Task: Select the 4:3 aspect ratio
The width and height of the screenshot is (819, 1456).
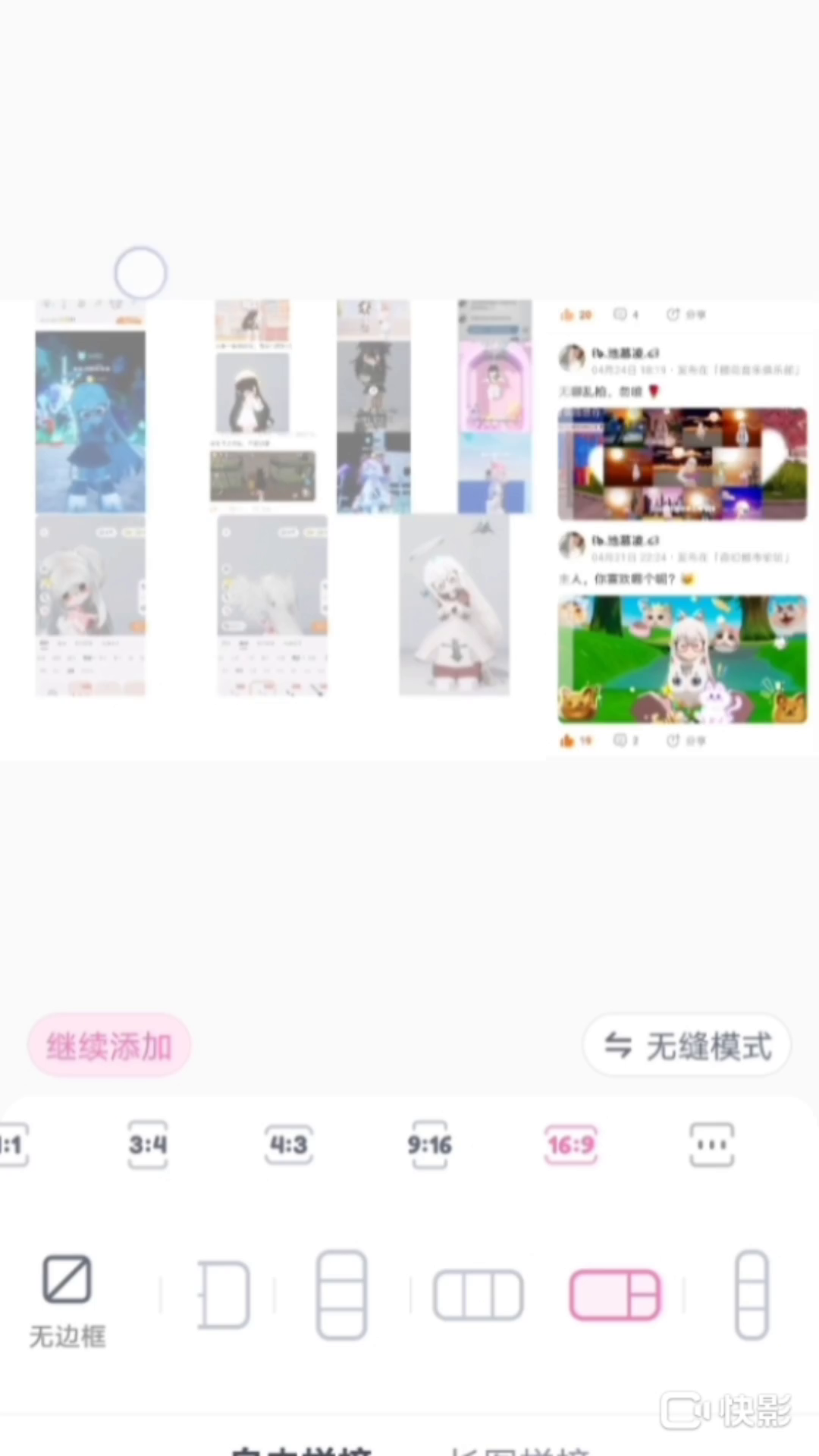Action: 289,1144
